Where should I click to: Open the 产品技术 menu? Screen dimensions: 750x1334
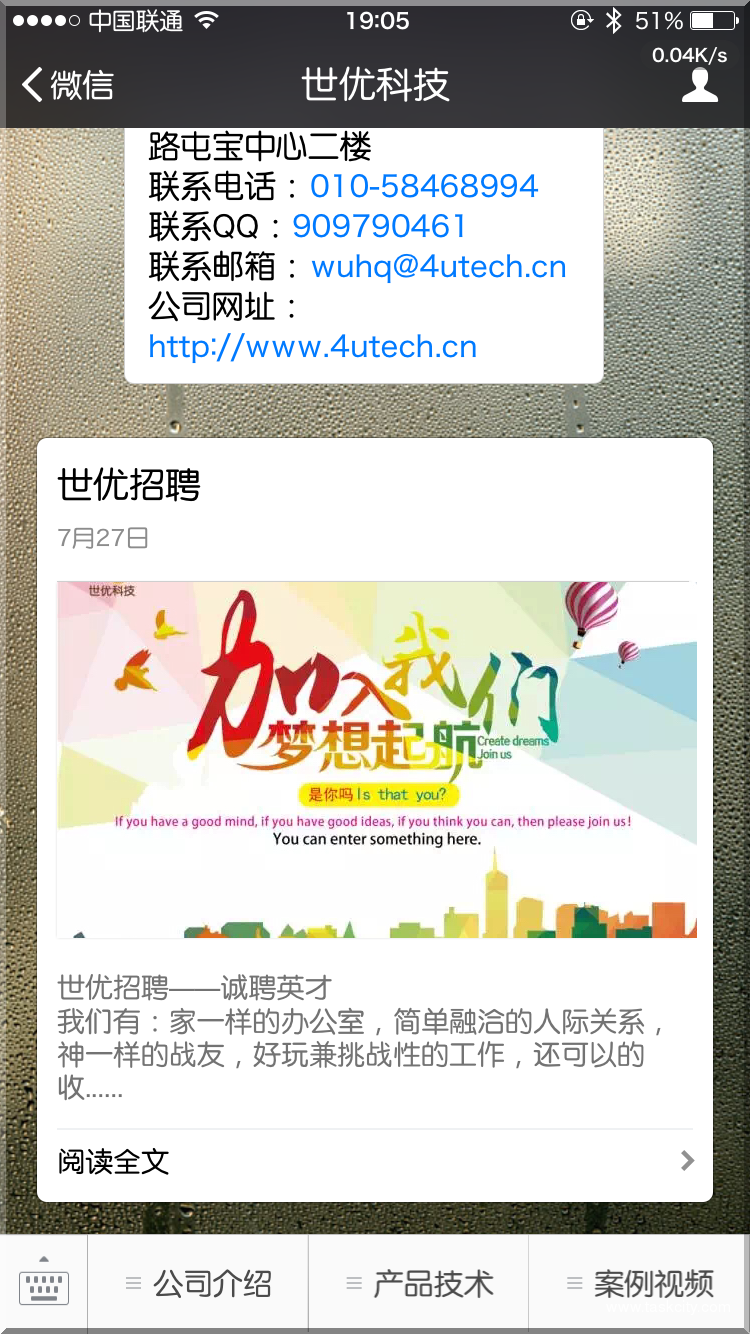pyautogui.click(x=419, y=1284)
